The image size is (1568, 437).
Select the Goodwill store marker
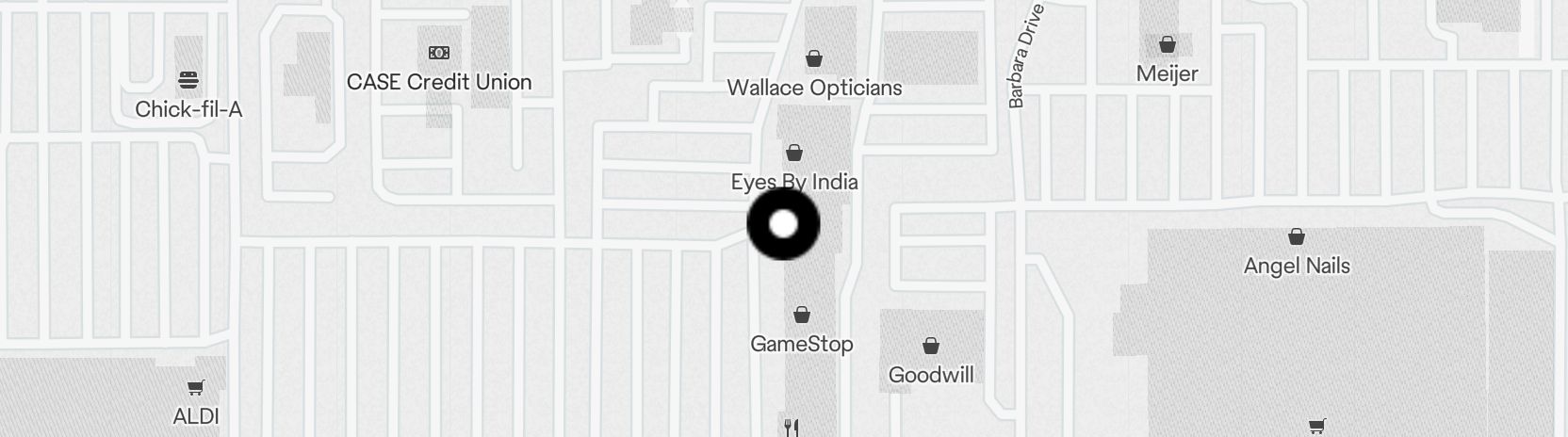pos(931,347)
